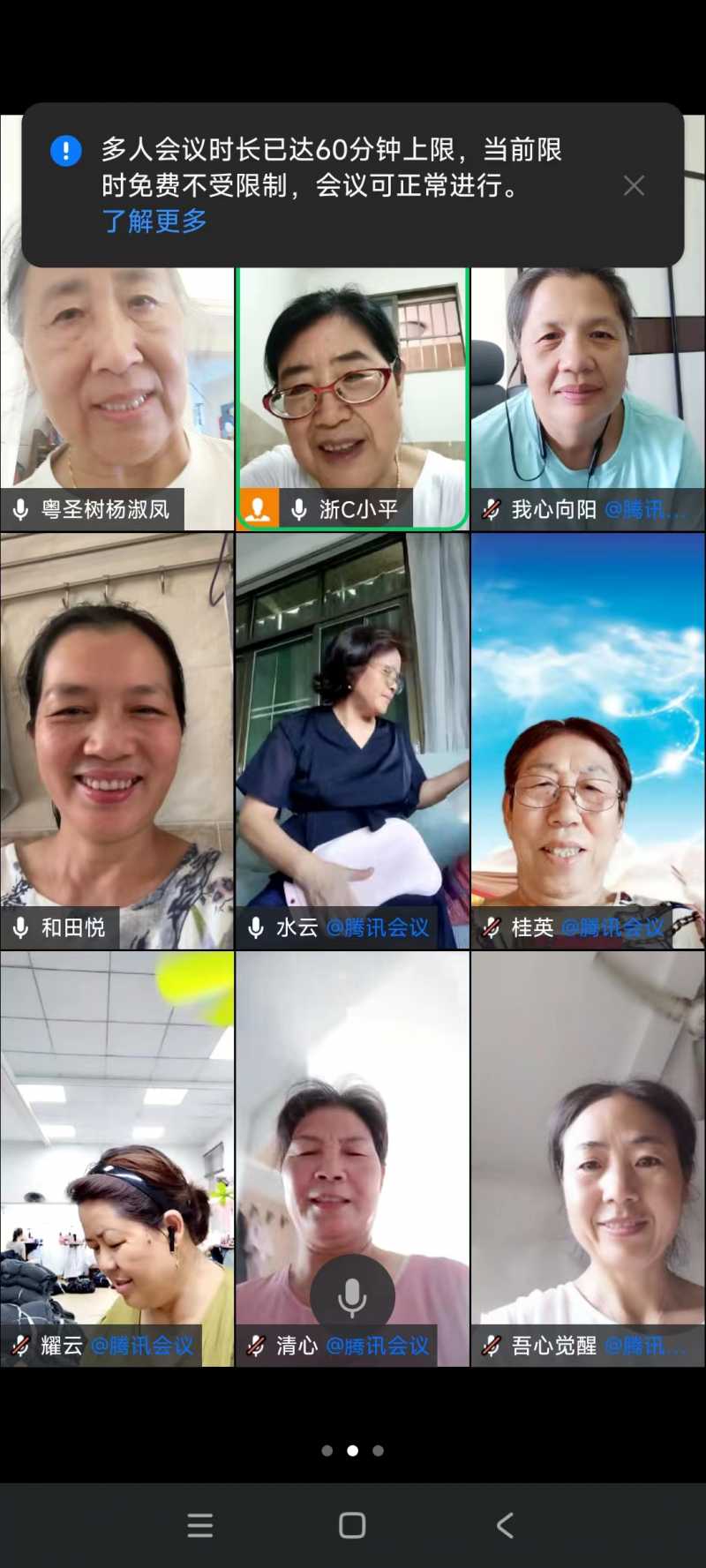Image resolution: width=706 pixels, height=1568 pixels.
Task: Go back using the system back button
Action: 505,1525
